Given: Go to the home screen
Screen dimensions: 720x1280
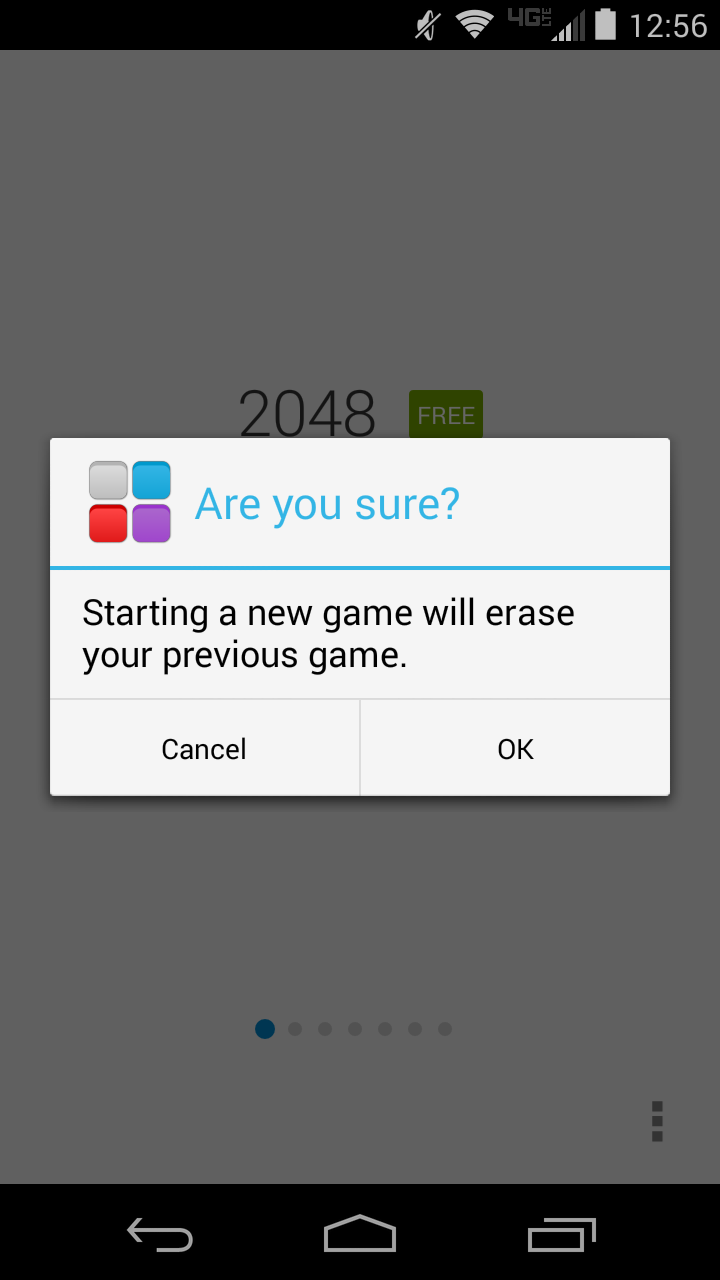Looking at the screenshot, I should click(360, 1234).
